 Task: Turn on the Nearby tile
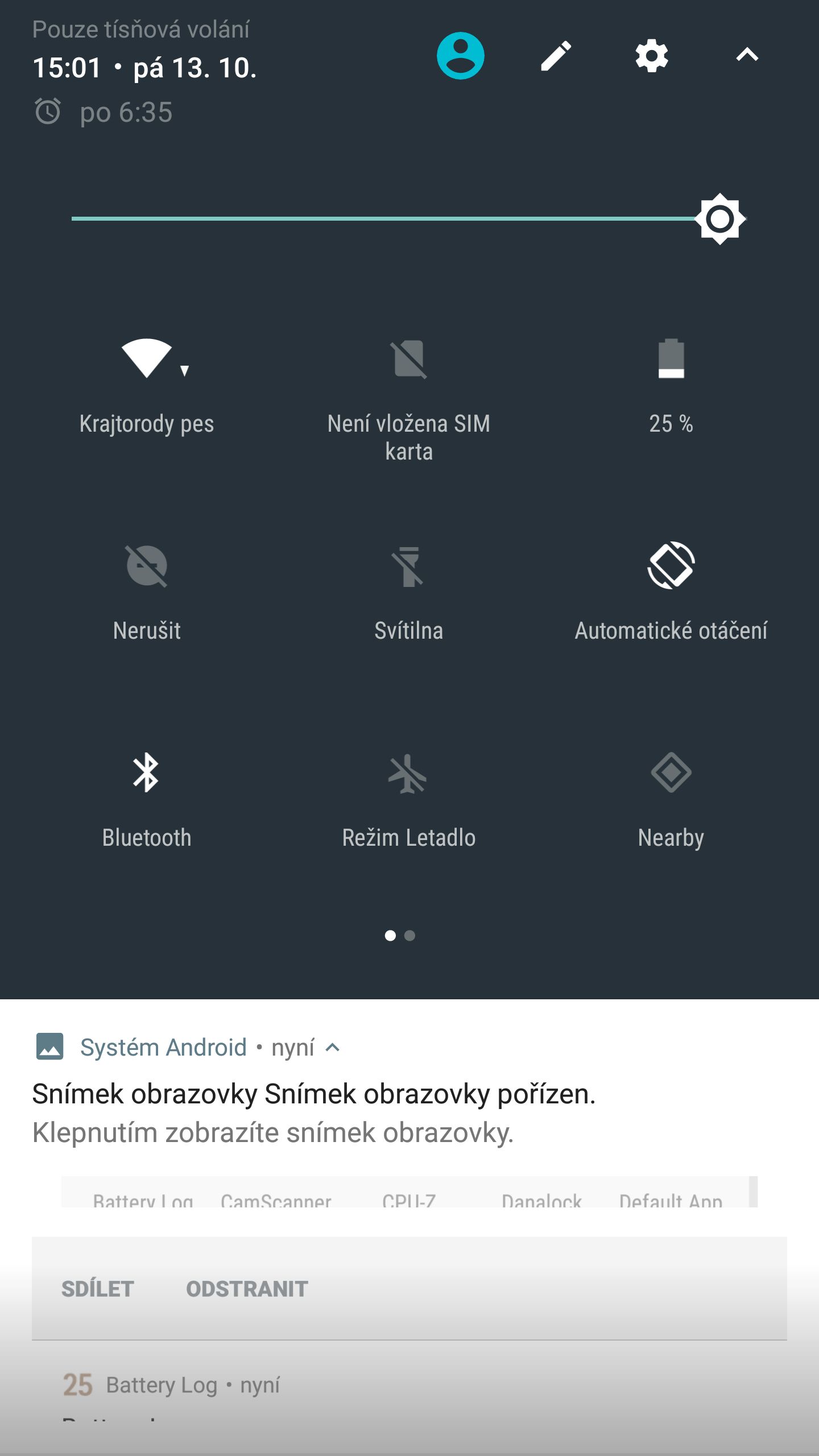click(x=671, y=799)
